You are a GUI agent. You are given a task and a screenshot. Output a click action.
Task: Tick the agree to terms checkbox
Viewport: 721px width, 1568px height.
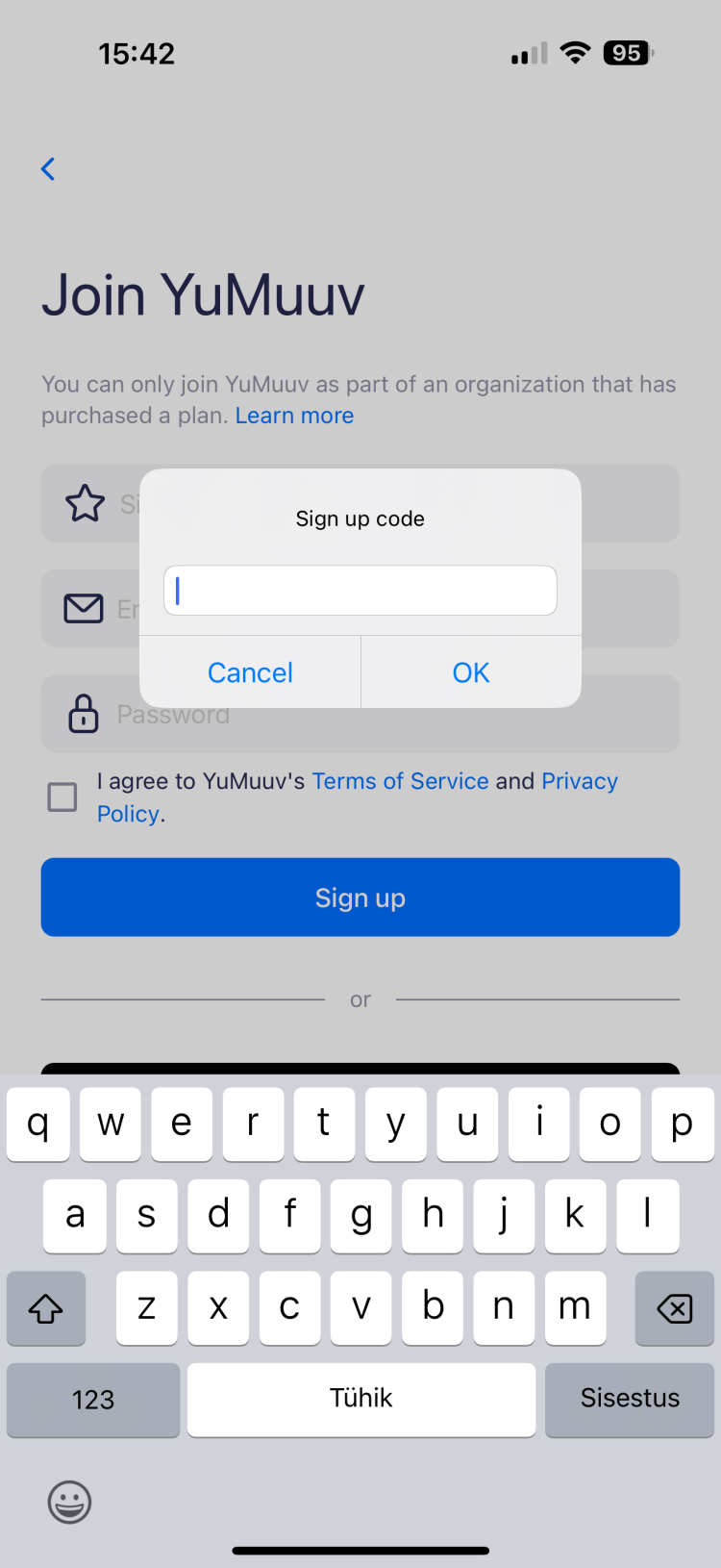pos(62,797)
